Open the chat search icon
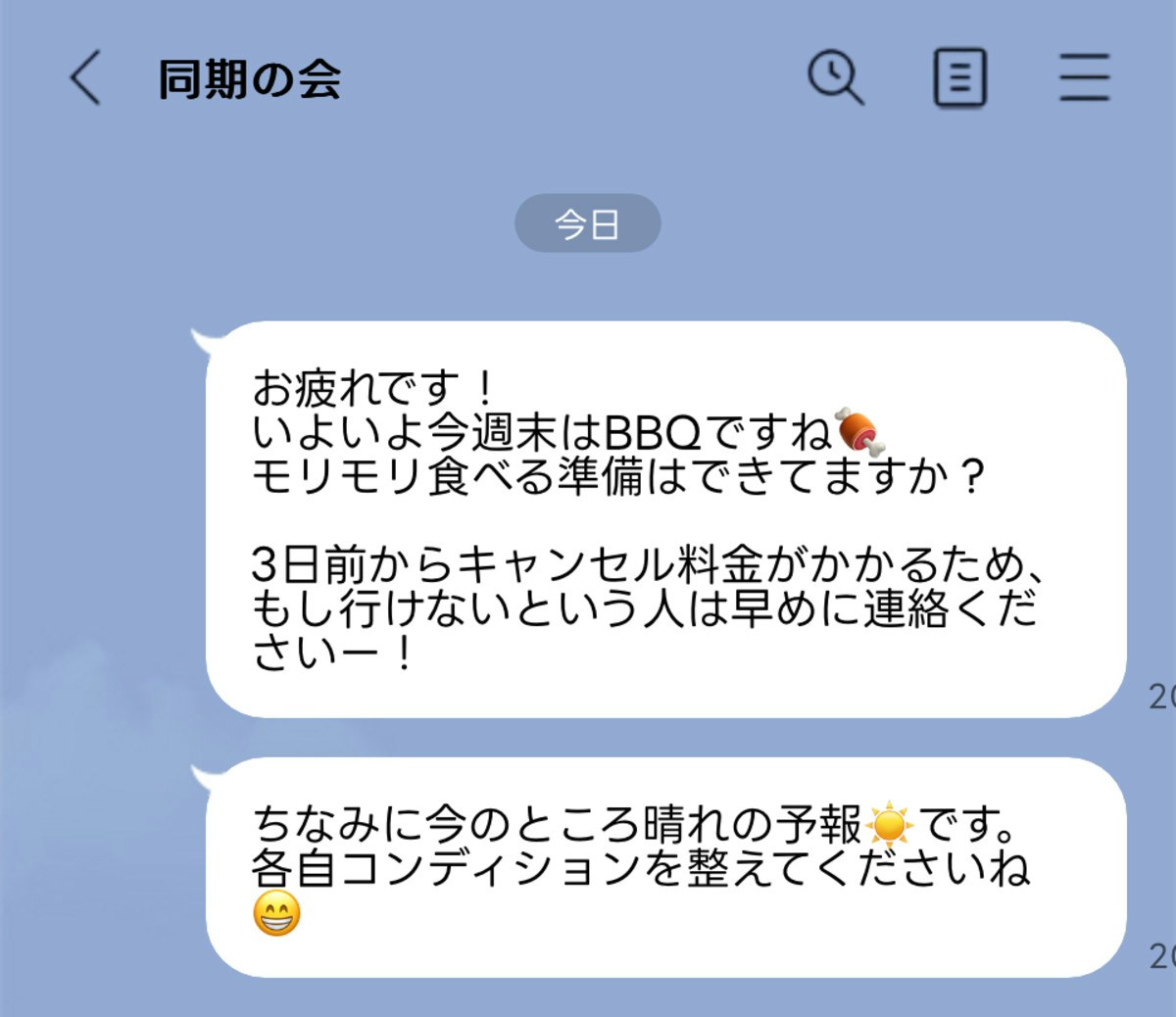 click(835, 78)
